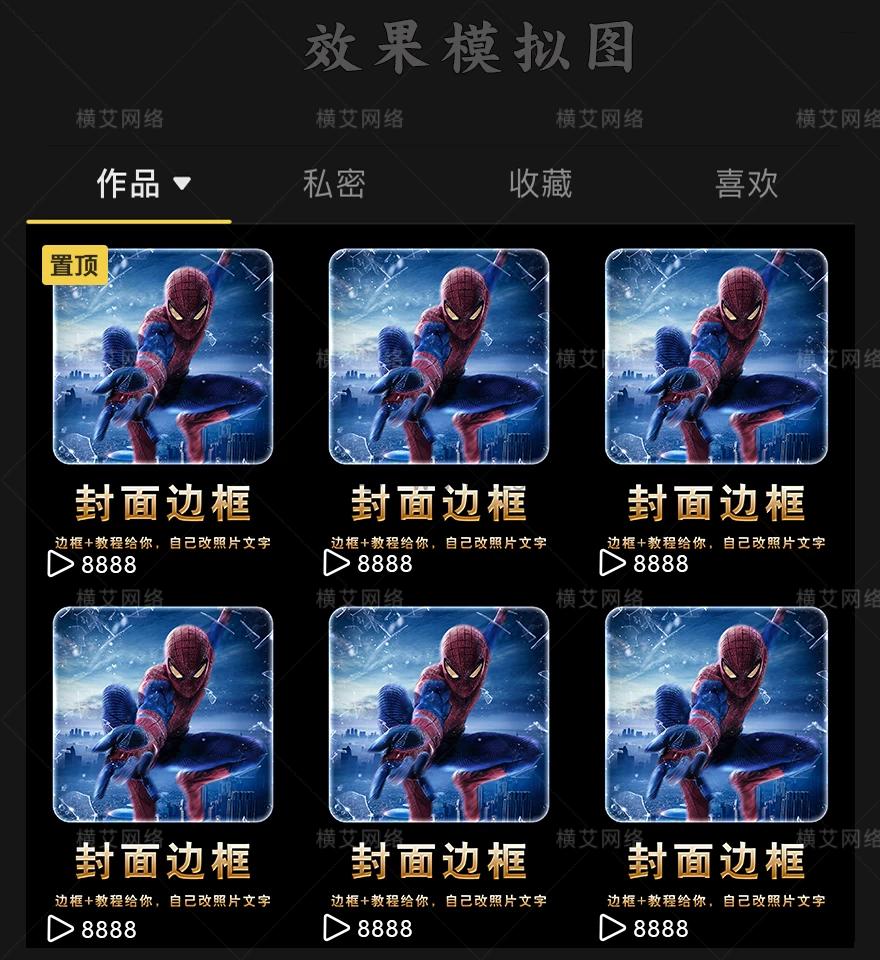Open the 作品 tab dropdown arrow
The width and height of the screenshot is (880, 960).
tap(182, 183)
